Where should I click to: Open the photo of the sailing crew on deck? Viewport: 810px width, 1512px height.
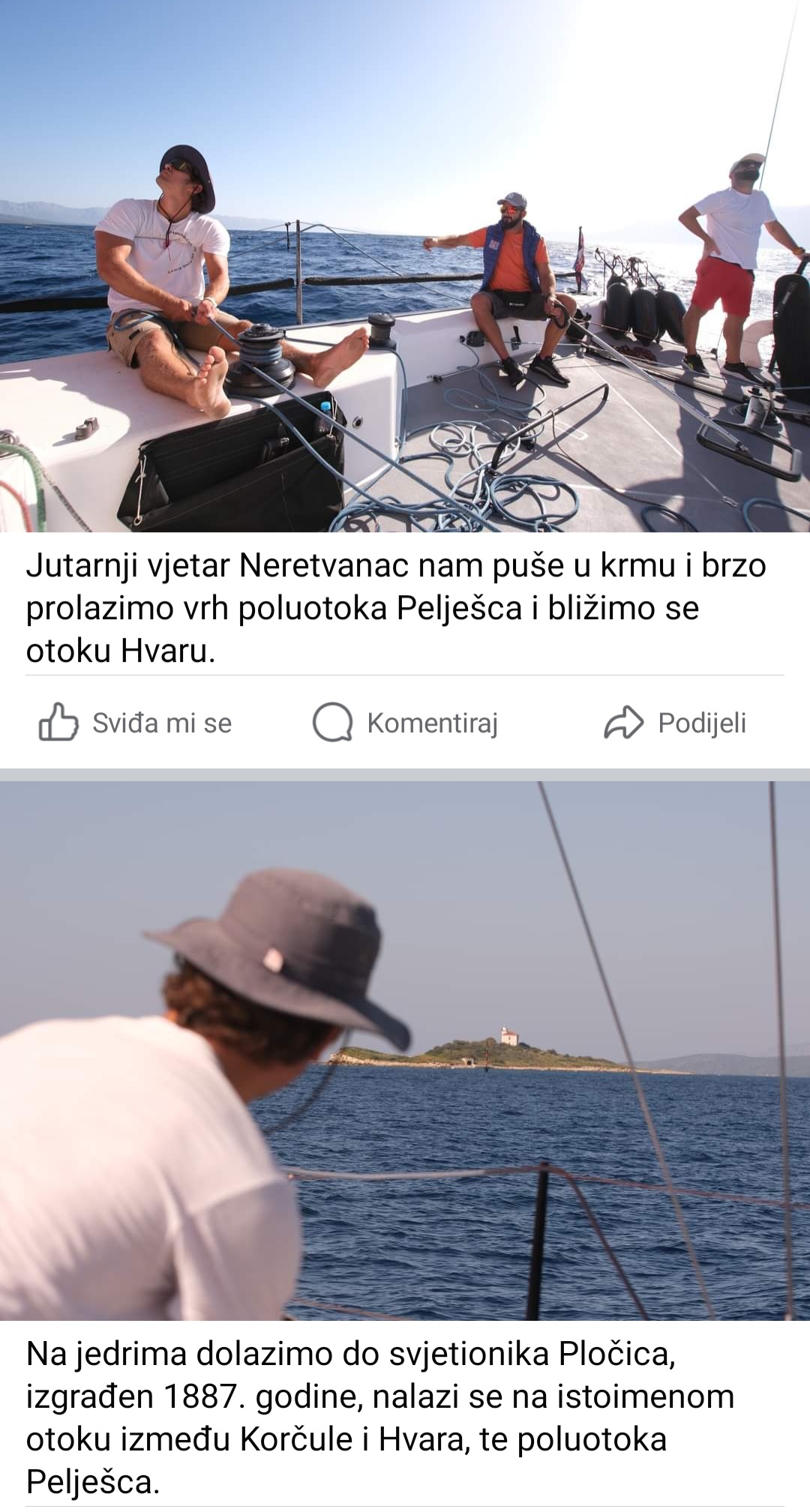[405, 266]
